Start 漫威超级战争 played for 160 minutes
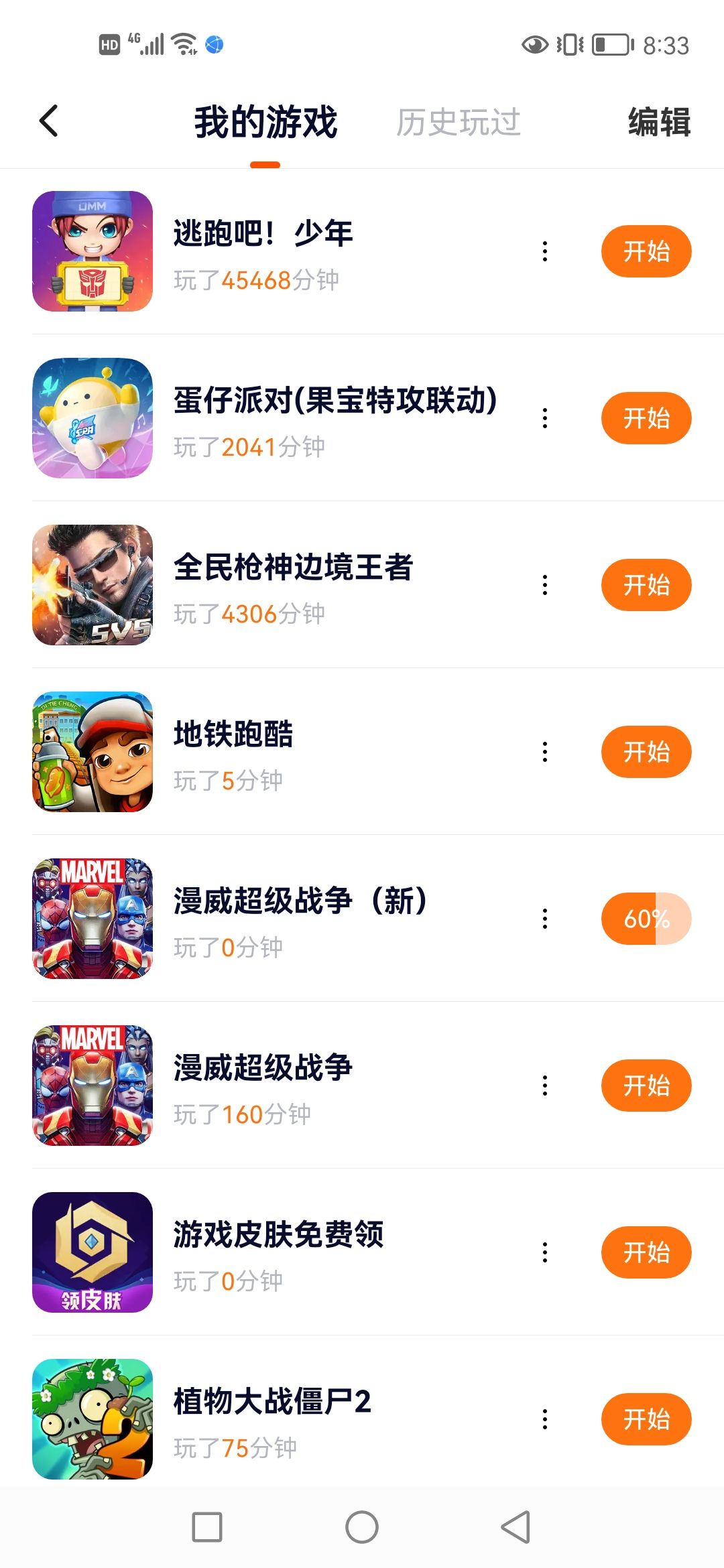The image size is (724, 1568). click(x=646, y=1086)
